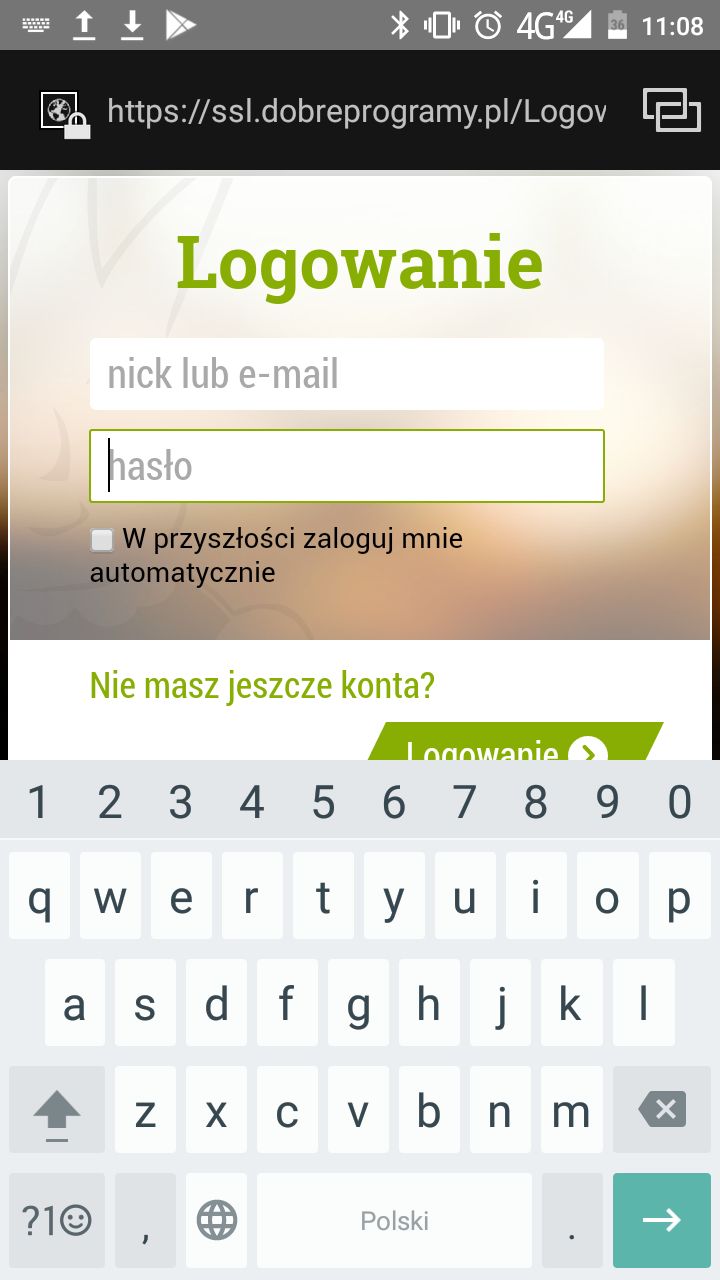Tap the URL address bar
The height and width of the screenshot is (1280, 720).
(x=356, y=111)
